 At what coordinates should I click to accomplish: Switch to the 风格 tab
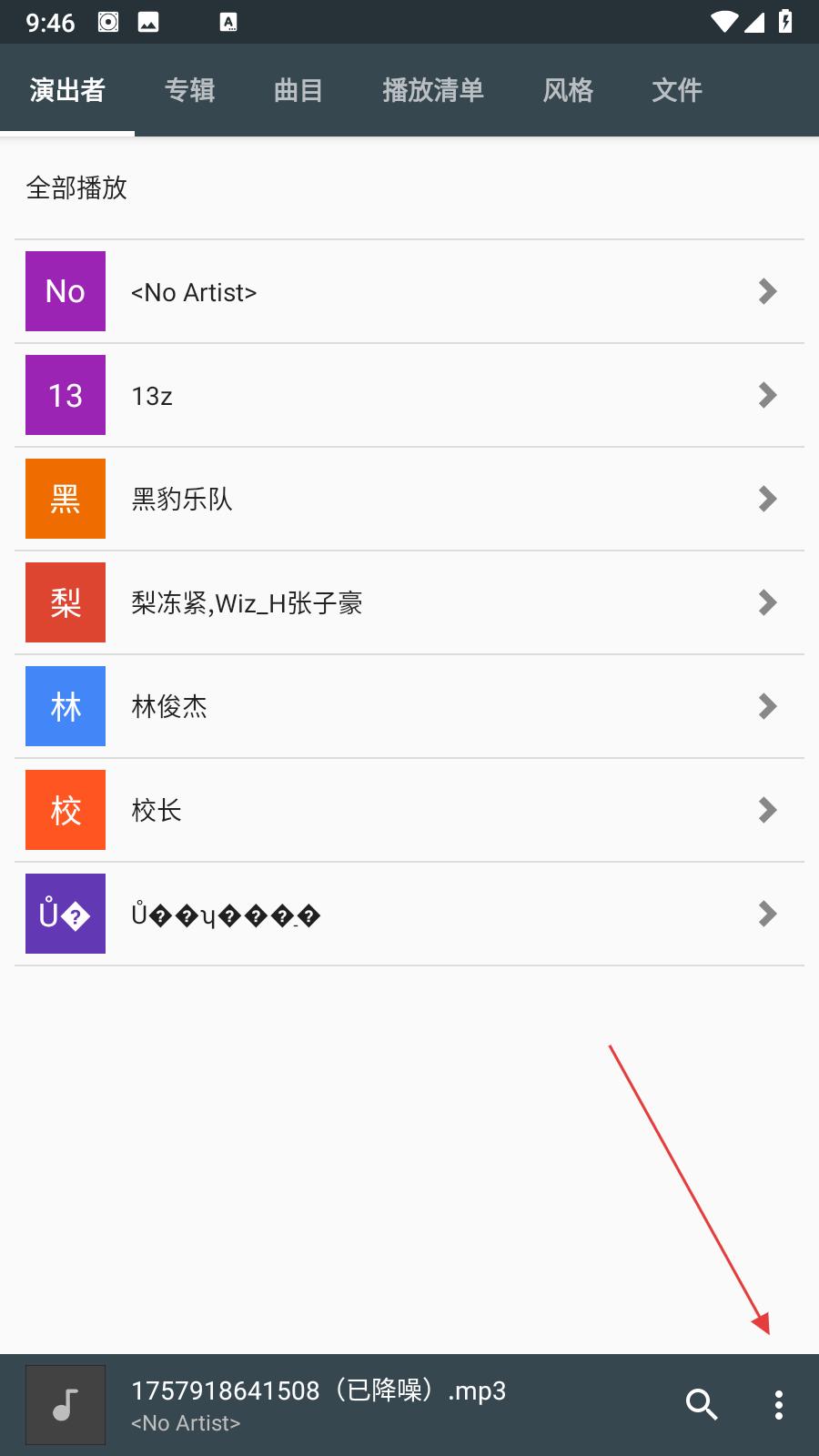point(568,90)
